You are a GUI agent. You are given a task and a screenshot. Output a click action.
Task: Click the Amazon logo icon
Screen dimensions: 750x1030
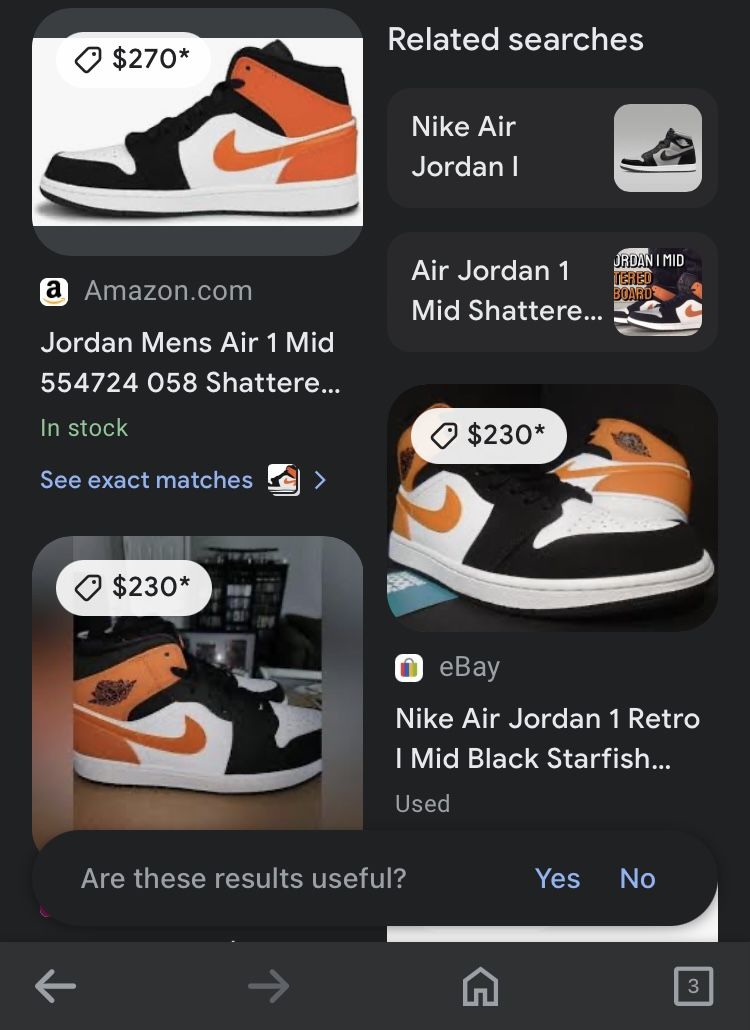(54, 292)
